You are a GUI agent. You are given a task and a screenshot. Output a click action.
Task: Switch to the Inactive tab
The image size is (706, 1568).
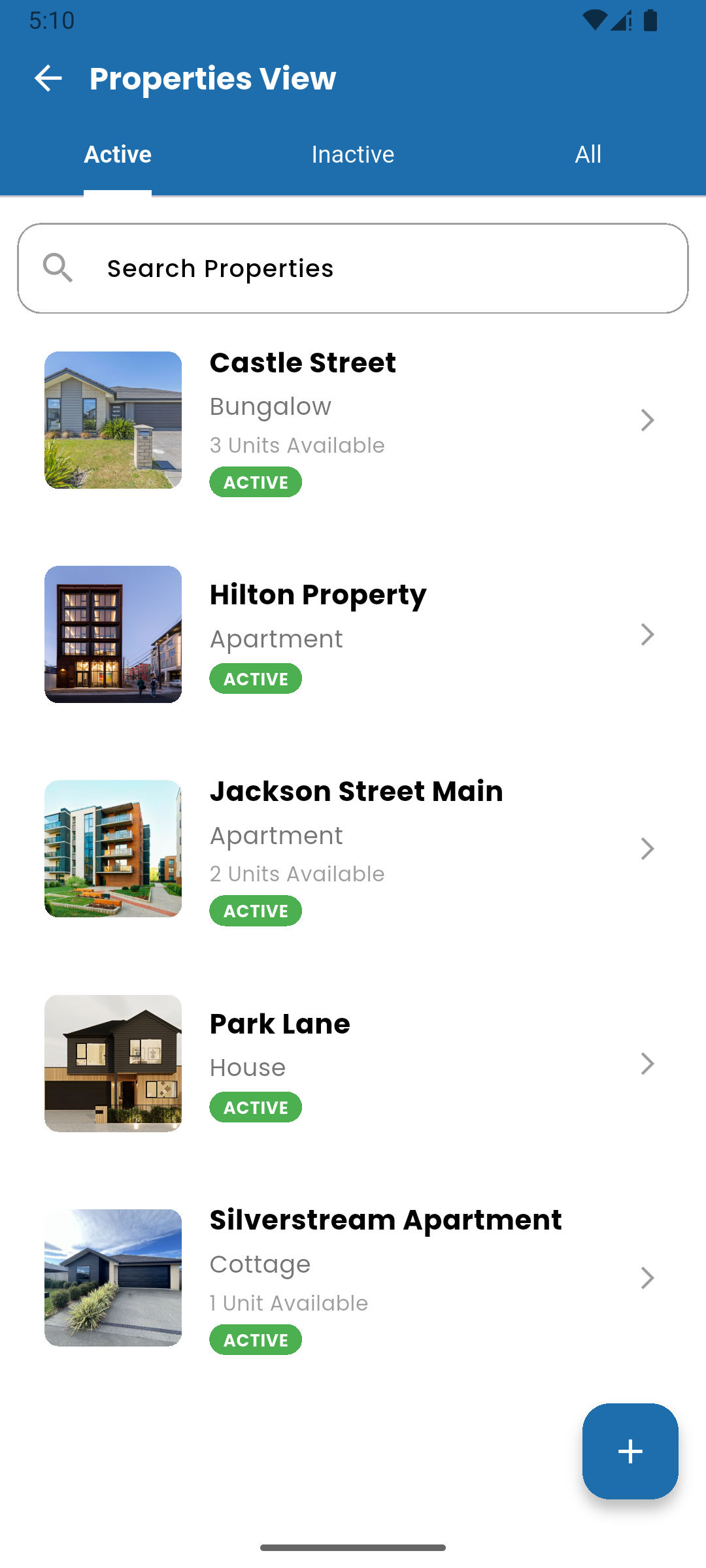click(353, 154)
